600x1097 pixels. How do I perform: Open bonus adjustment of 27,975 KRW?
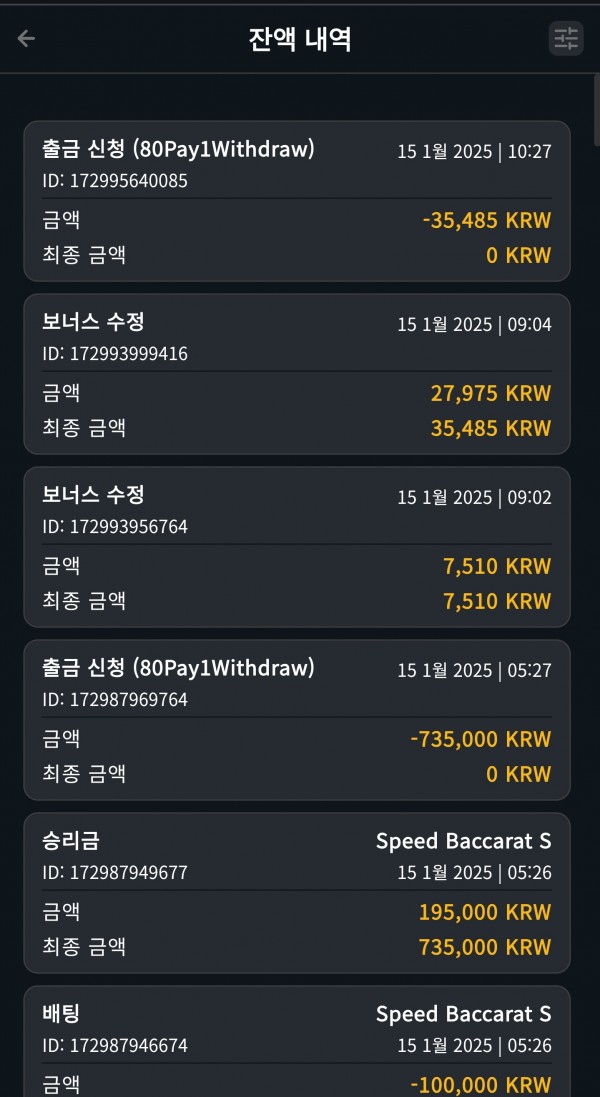point(297,374)
